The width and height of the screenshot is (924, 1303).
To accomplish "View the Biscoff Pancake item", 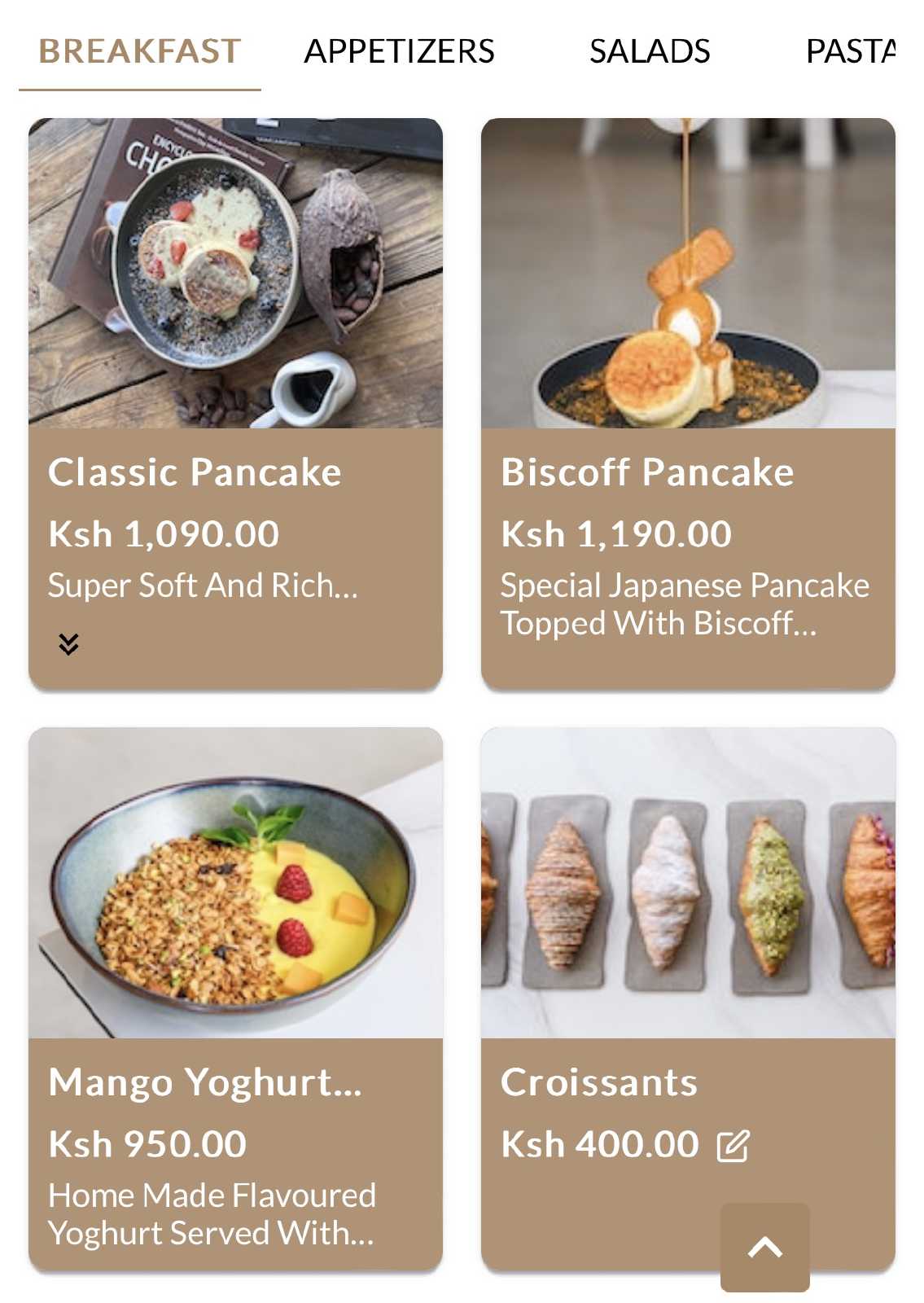I will [x=688, y=404].
